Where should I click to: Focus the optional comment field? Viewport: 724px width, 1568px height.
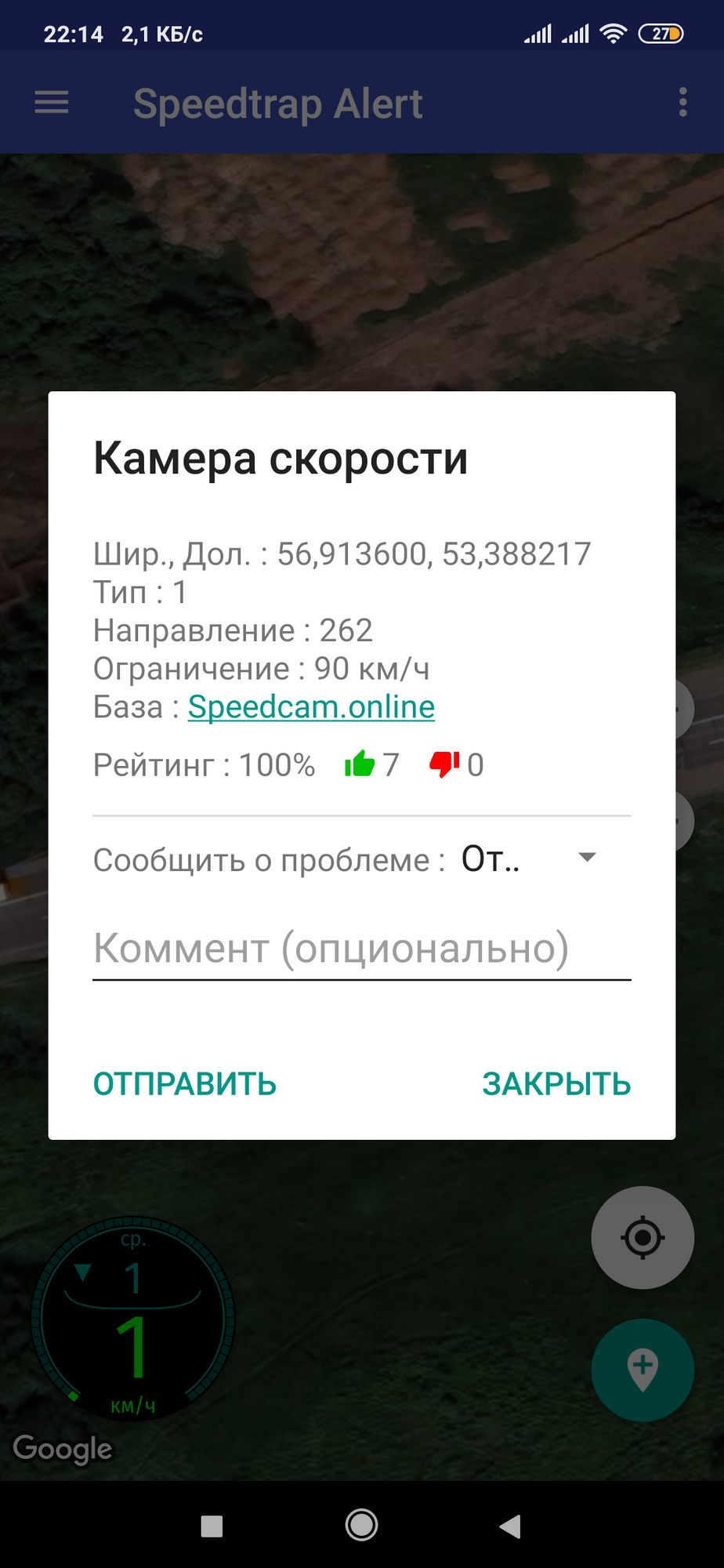[362, 949]
